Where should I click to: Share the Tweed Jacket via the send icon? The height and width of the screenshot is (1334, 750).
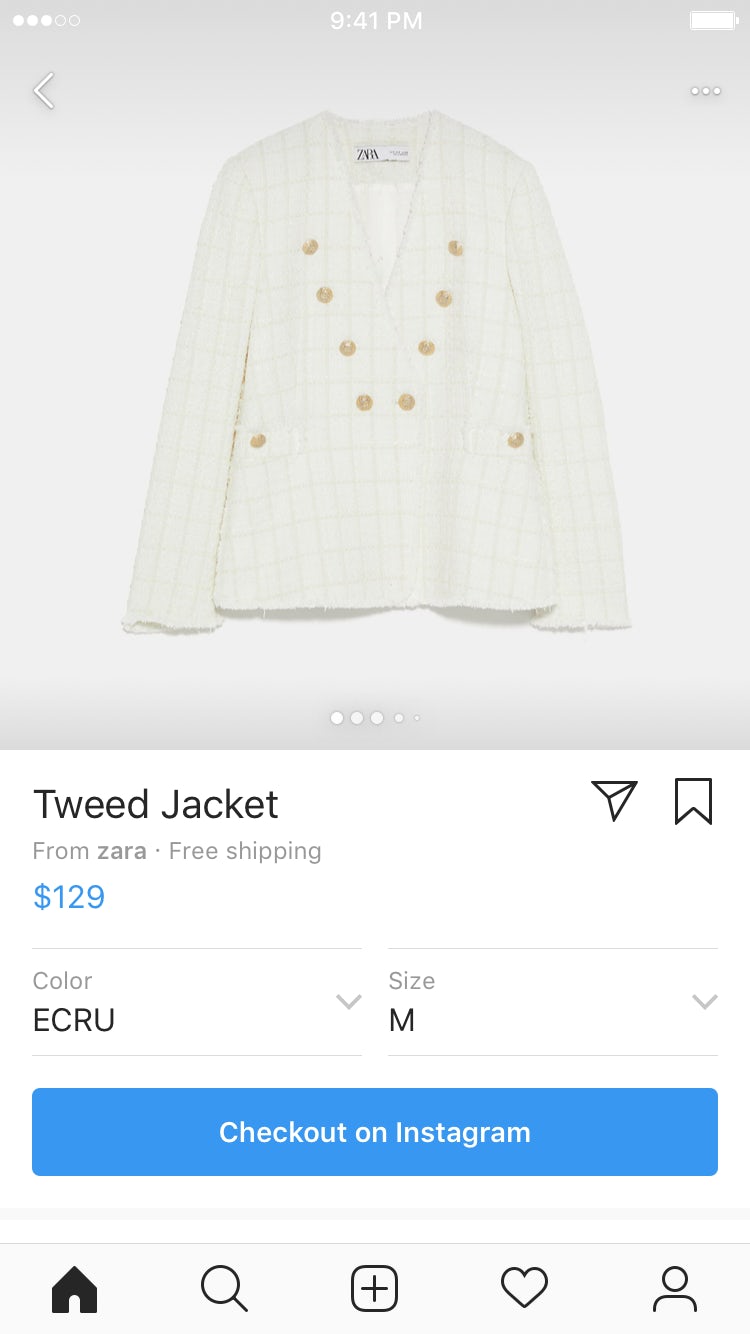[615, 800]
